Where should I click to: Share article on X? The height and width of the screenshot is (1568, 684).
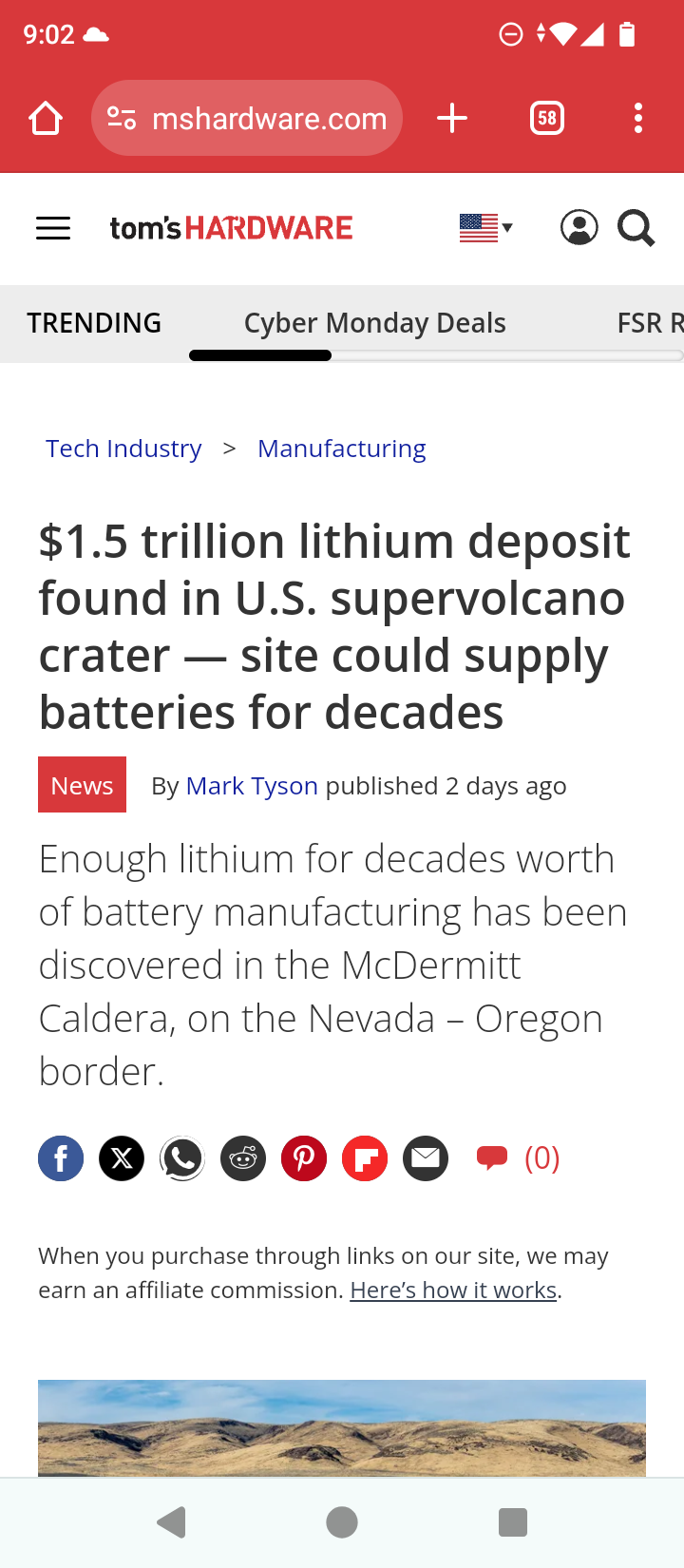point(122,1158)
